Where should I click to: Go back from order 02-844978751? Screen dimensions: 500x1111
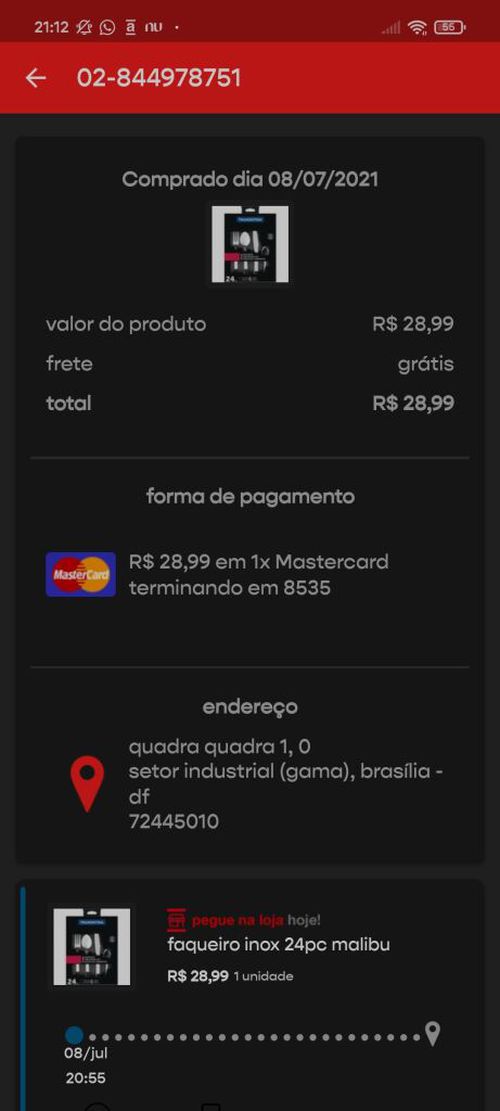point(35,78)
